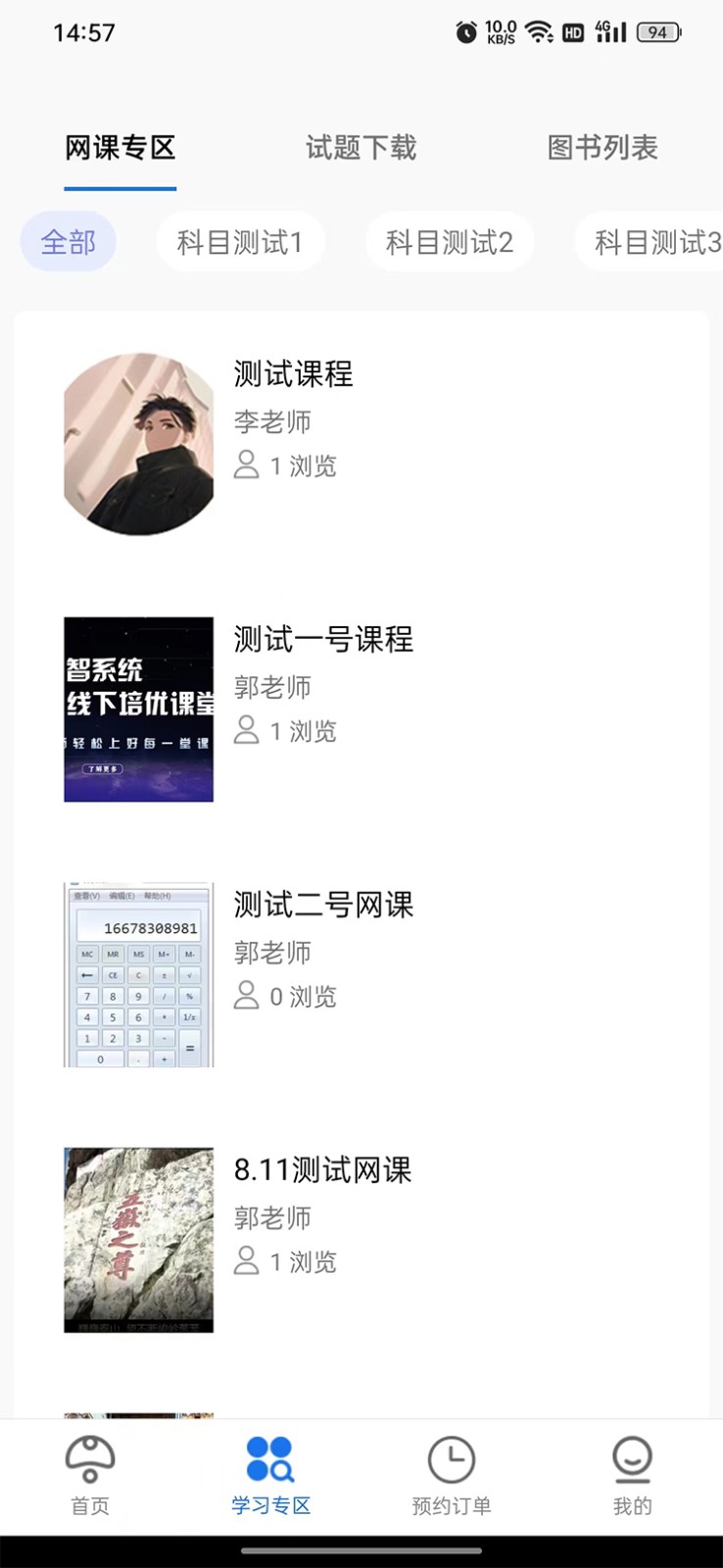The width and height of the screenshot is (723, 1568).
Task: Select the 网课专区 tab
Action: [120, 148]
